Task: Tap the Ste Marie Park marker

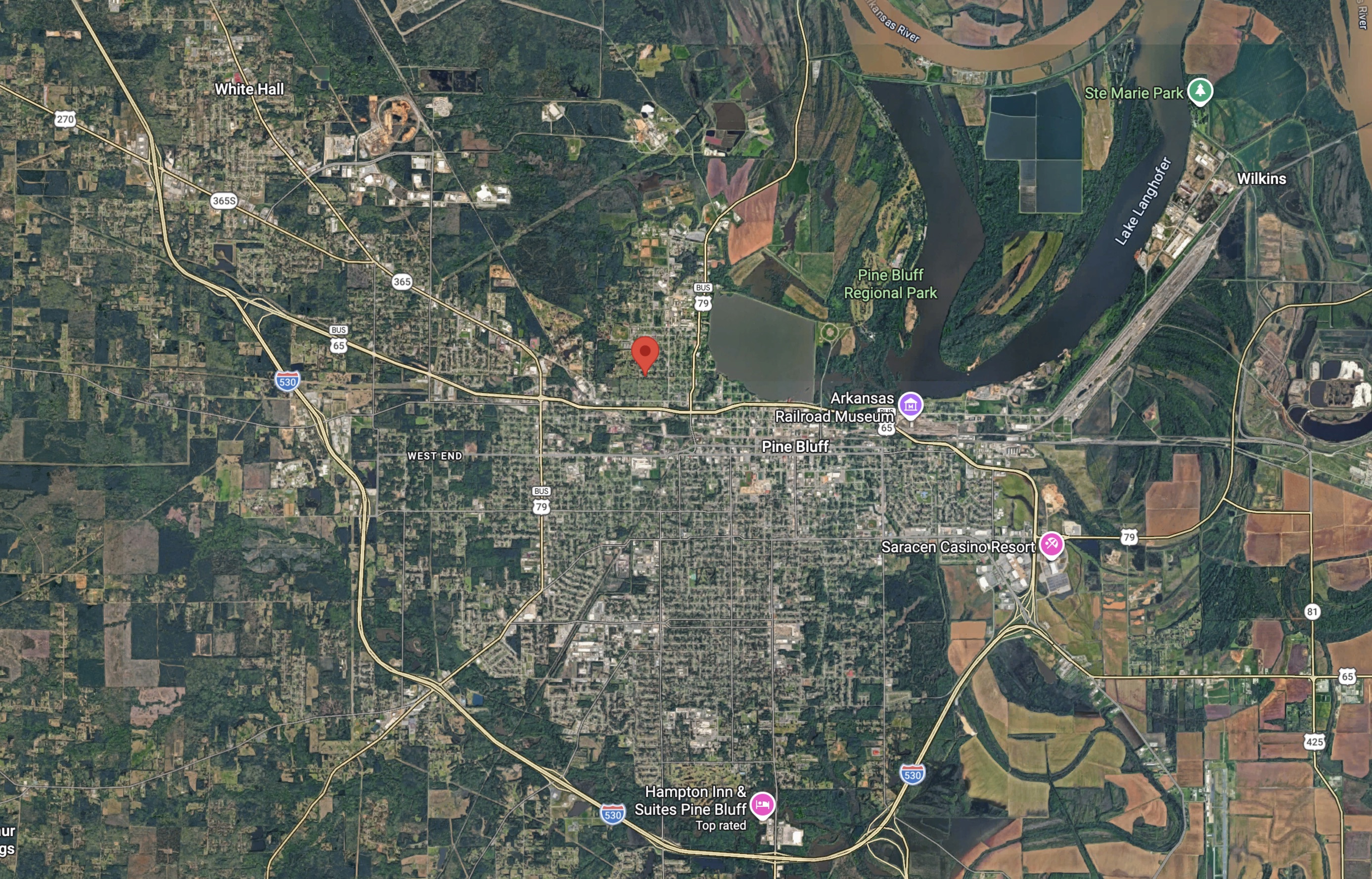Action: (1200, 91)
